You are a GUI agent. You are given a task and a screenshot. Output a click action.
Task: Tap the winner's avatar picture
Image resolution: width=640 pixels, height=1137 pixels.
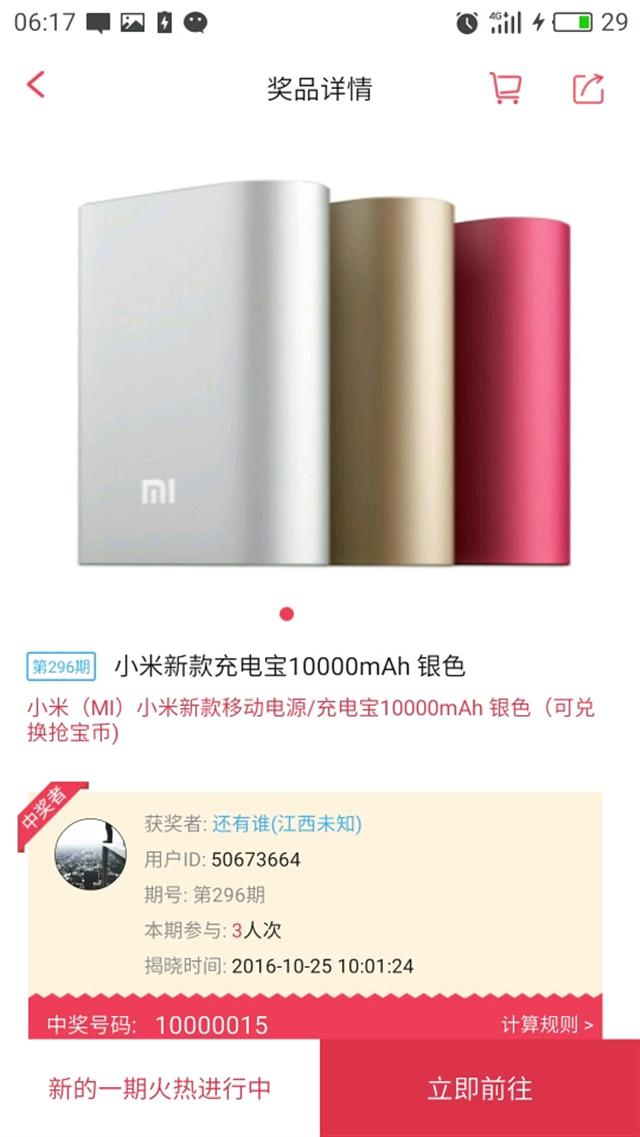point(91,854)
